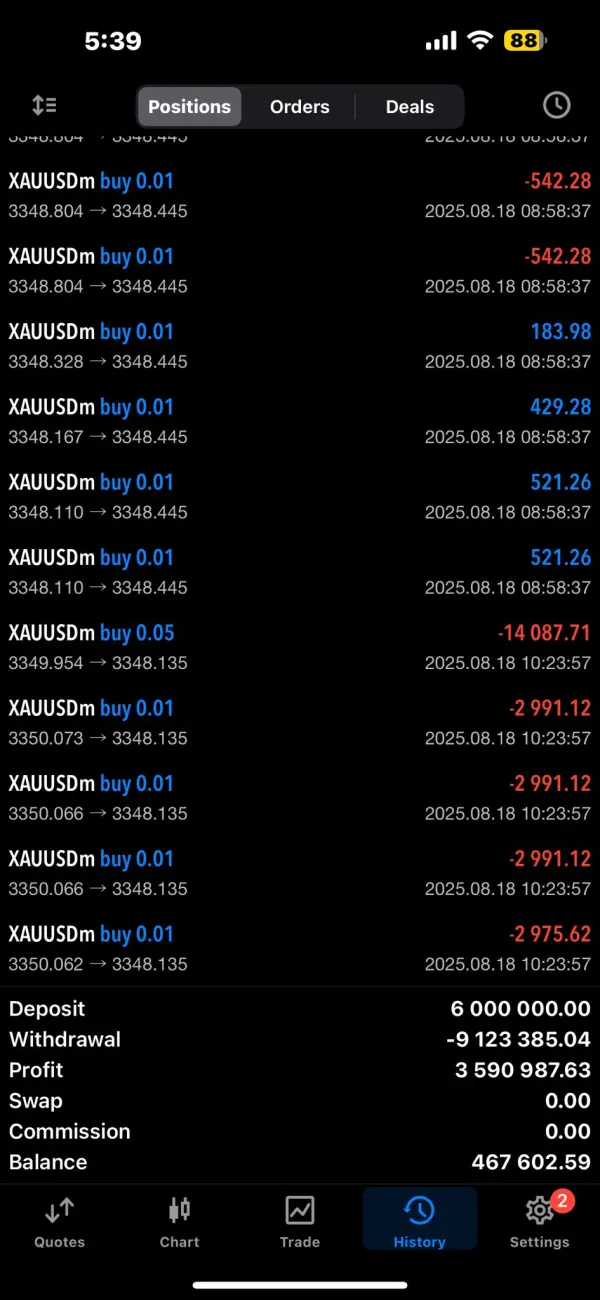The height and width of the screenshot is (1300, 600).
Task: Select the Positions segment
Action: (x=189, y=106)
